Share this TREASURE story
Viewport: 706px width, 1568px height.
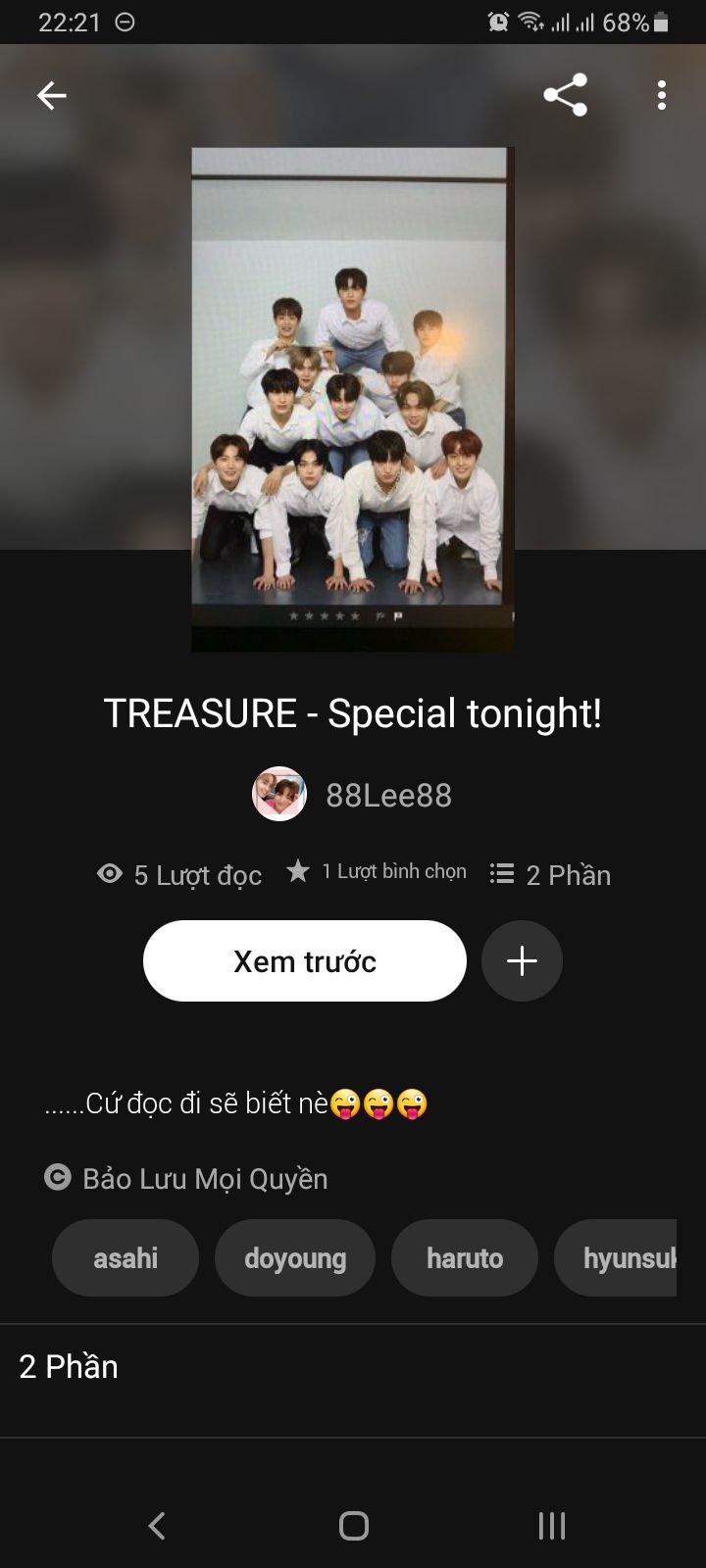point(566,95)
